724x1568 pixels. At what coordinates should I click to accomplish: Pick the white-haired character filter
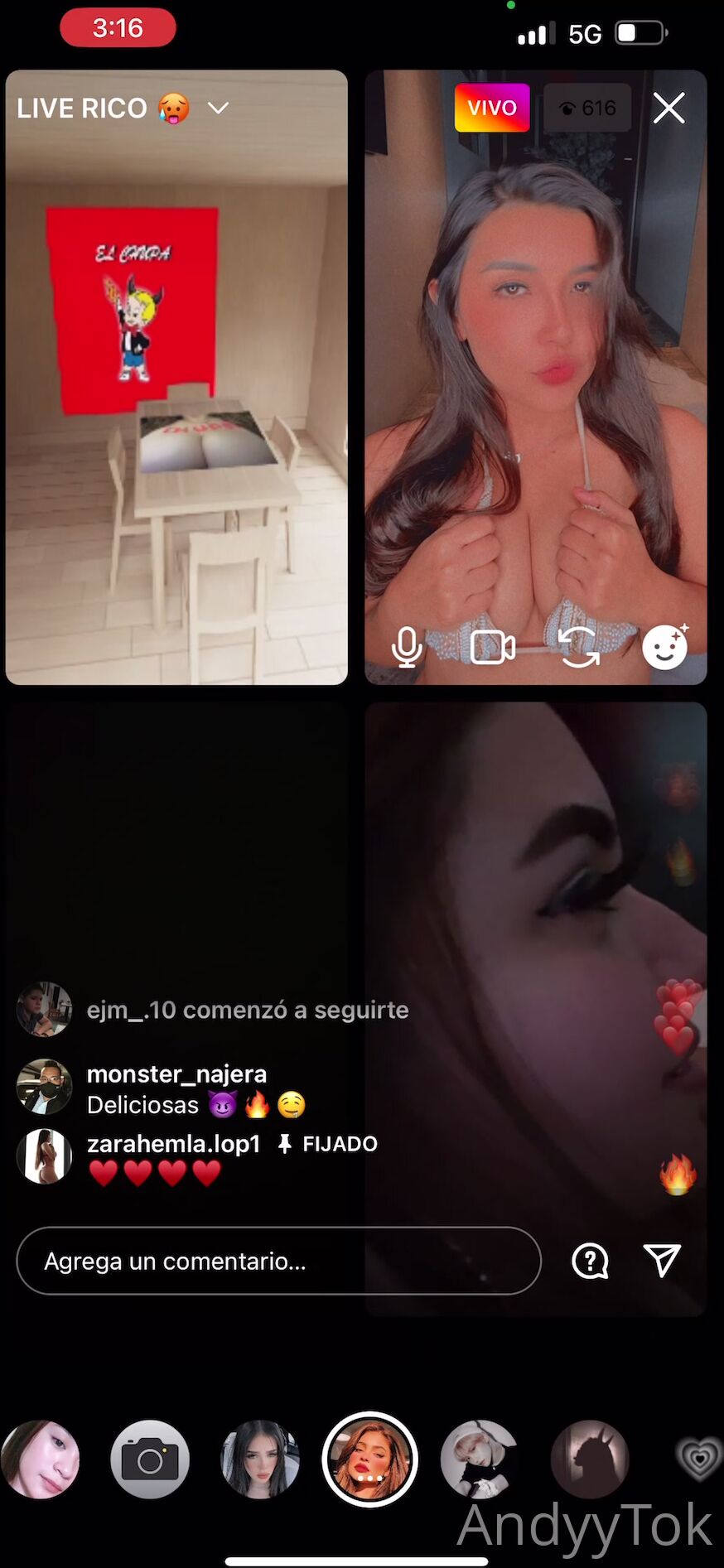pos(480,1459)
